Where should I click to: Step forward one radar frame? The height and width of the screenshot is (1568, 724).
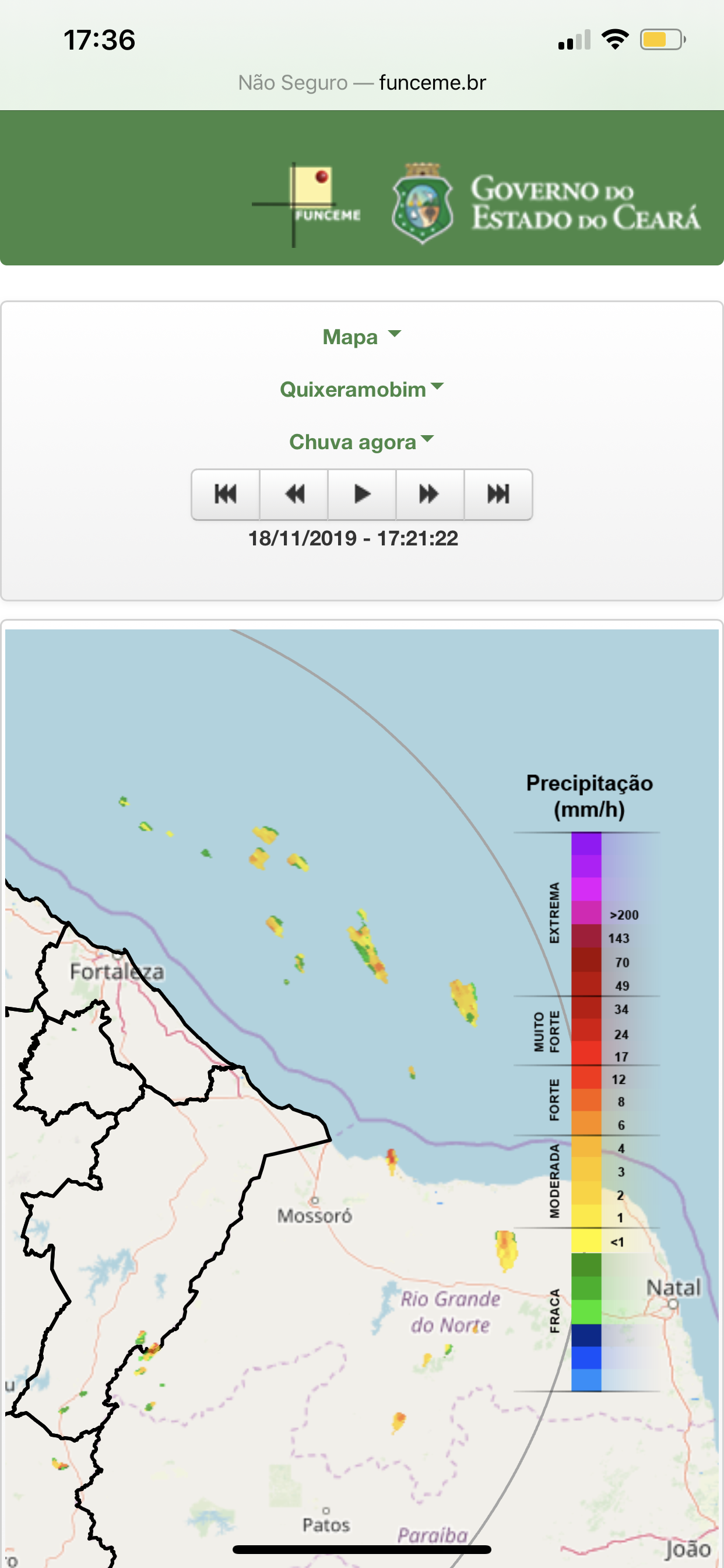point(430,494)
